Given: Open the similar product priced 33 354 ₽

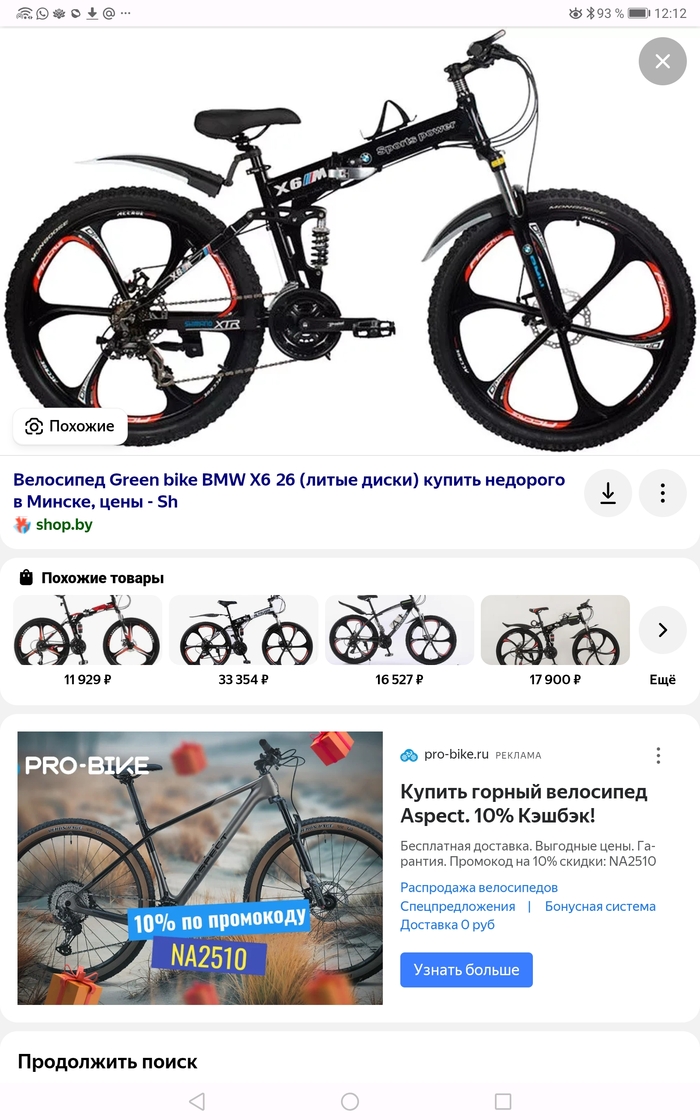Looking at the screenshot, I should 243,631.
